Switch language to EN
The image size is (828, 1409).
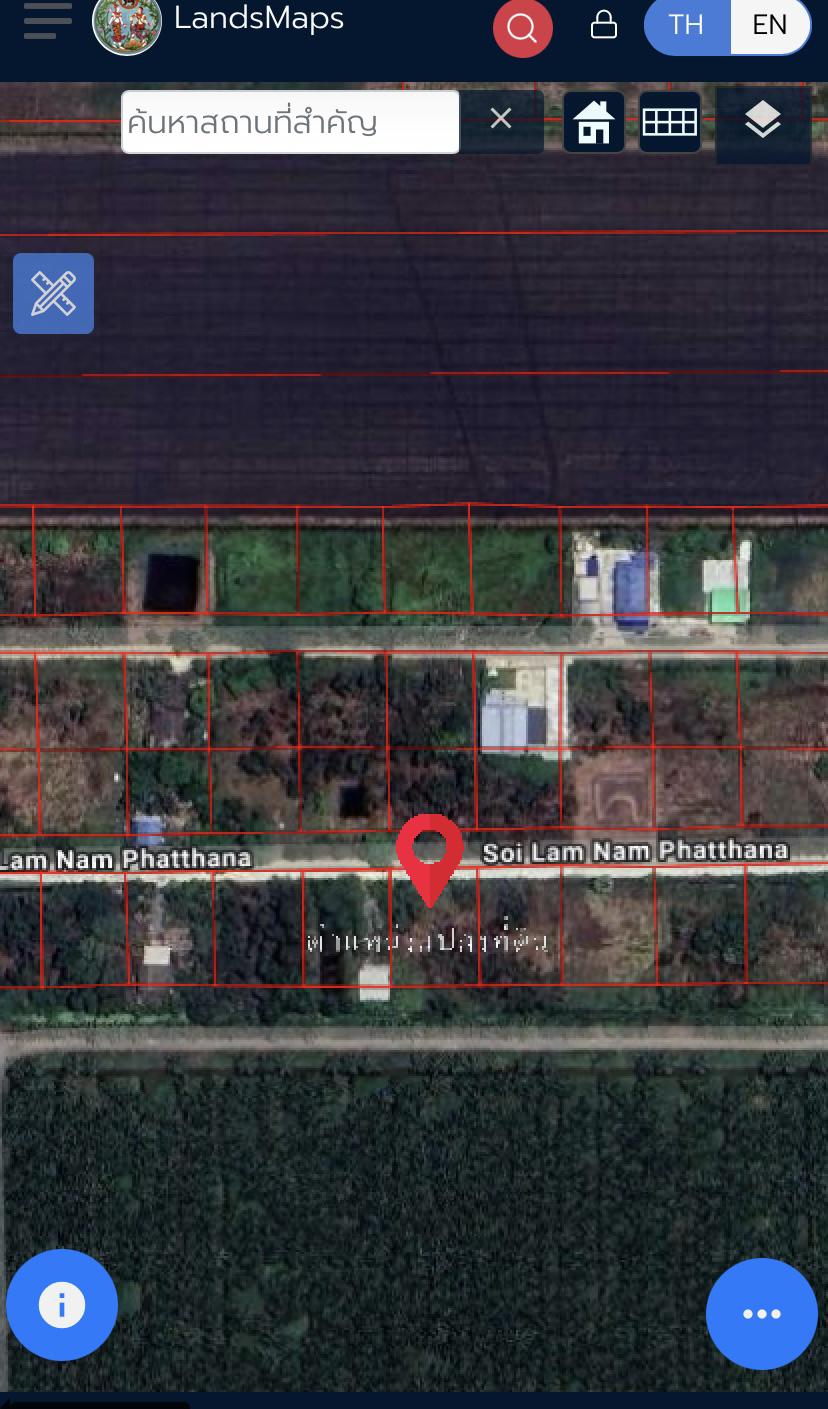click(x=770, y=25)
